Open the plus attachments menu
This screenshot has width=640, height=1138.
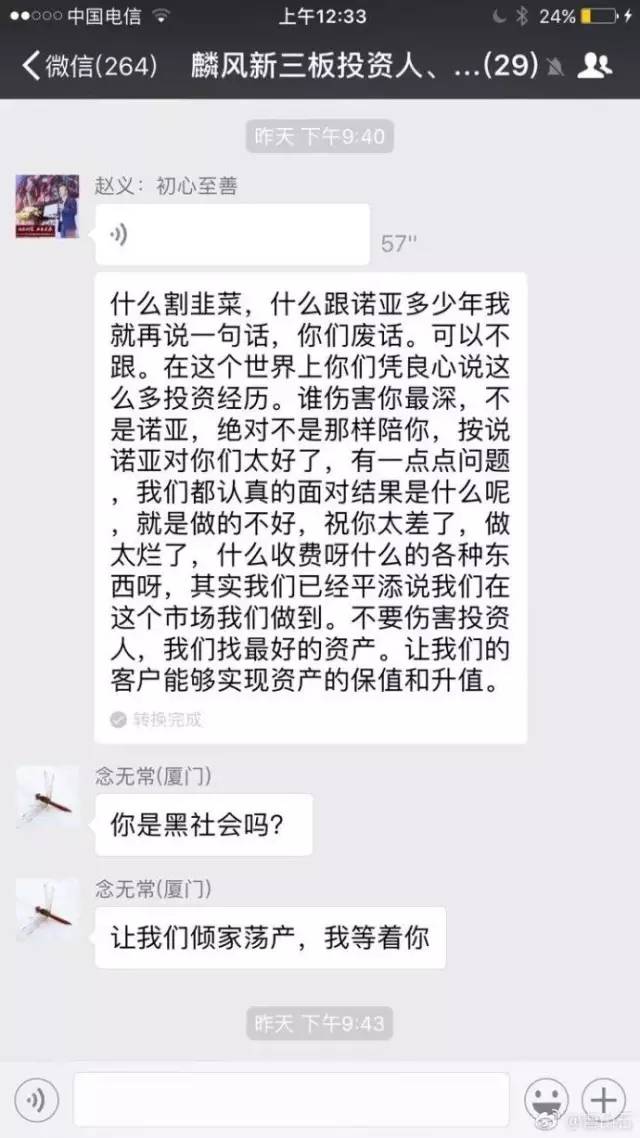point(604,1101)
